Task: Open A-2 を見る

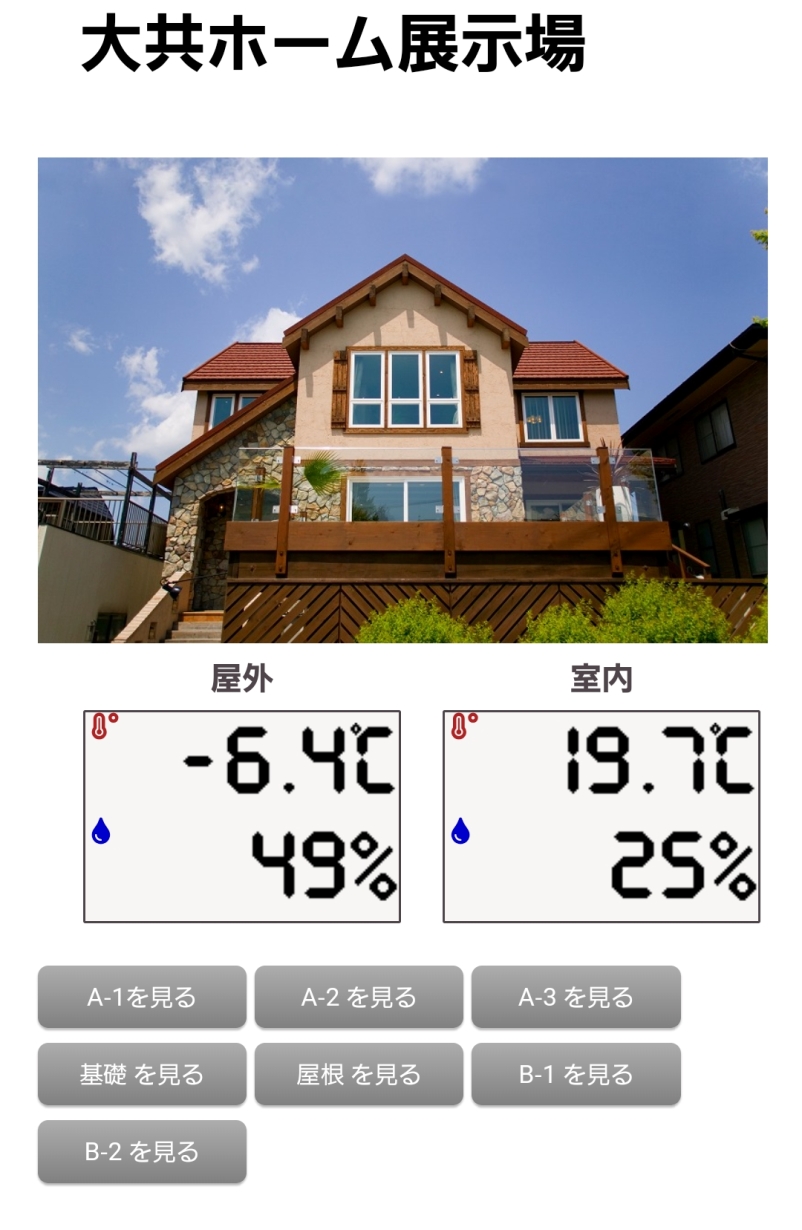Action: coord(359,997)
